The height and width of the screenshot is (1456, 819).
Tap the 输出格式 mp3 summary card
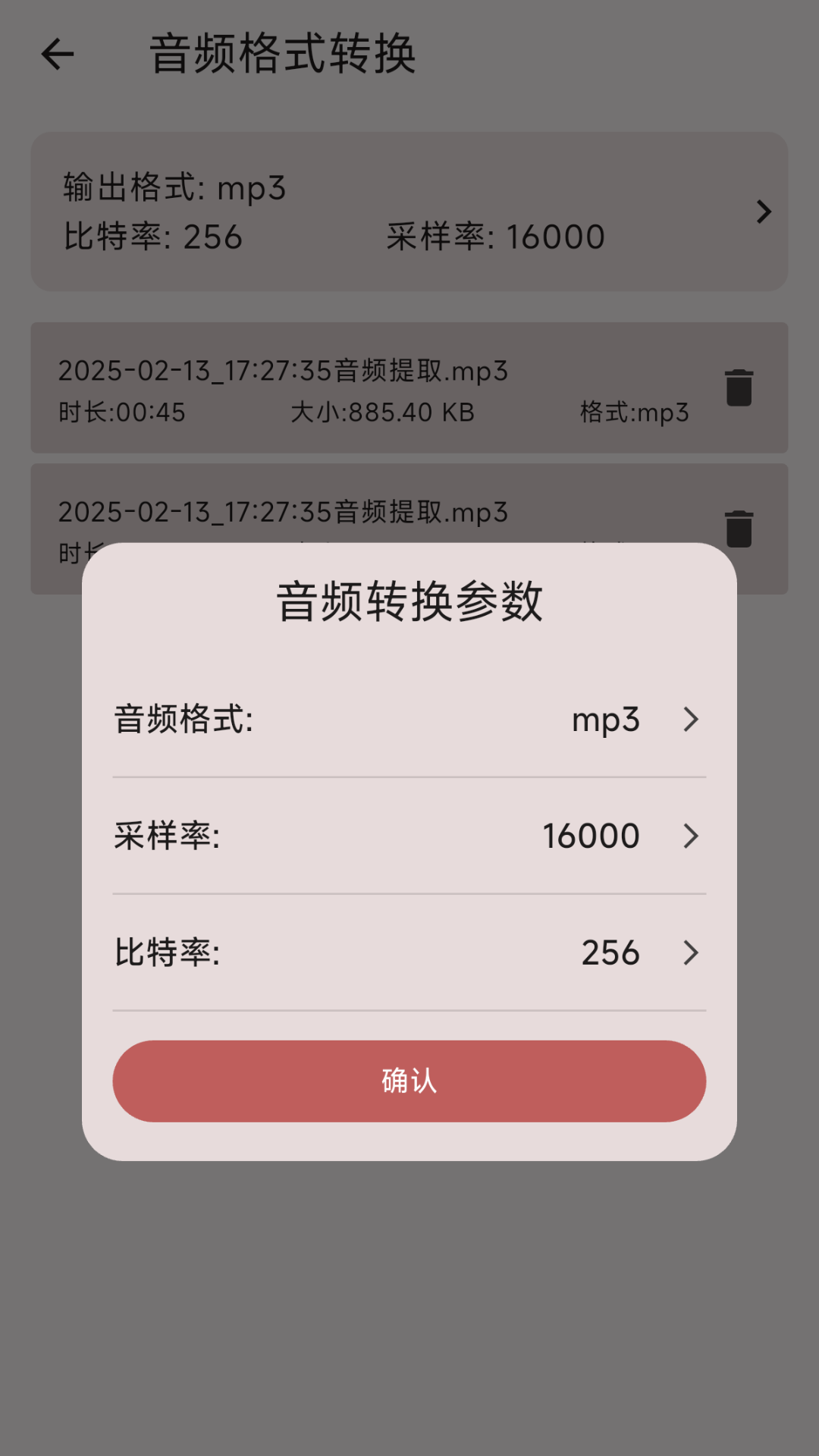[409, 213]
